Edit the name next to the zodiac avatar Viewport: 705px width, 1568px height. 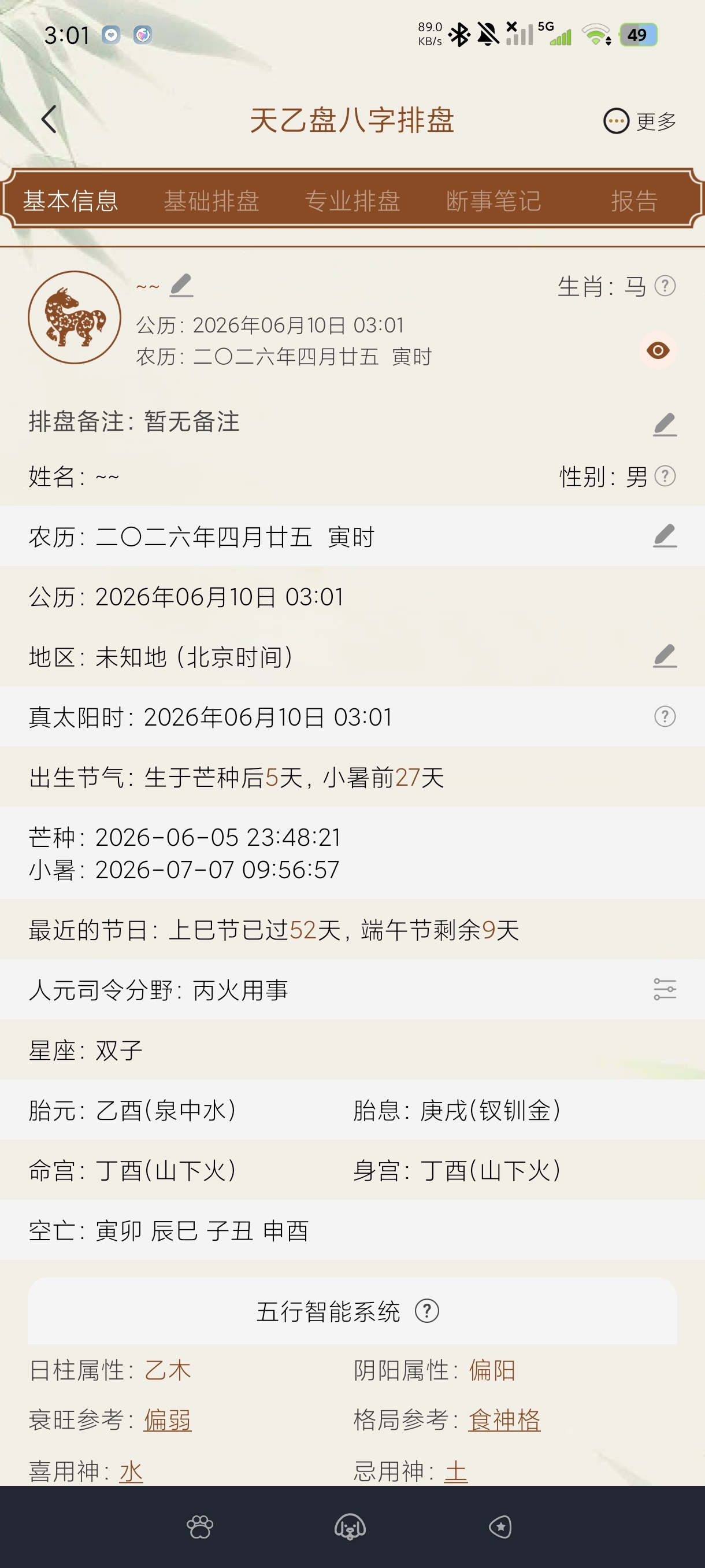181,286
